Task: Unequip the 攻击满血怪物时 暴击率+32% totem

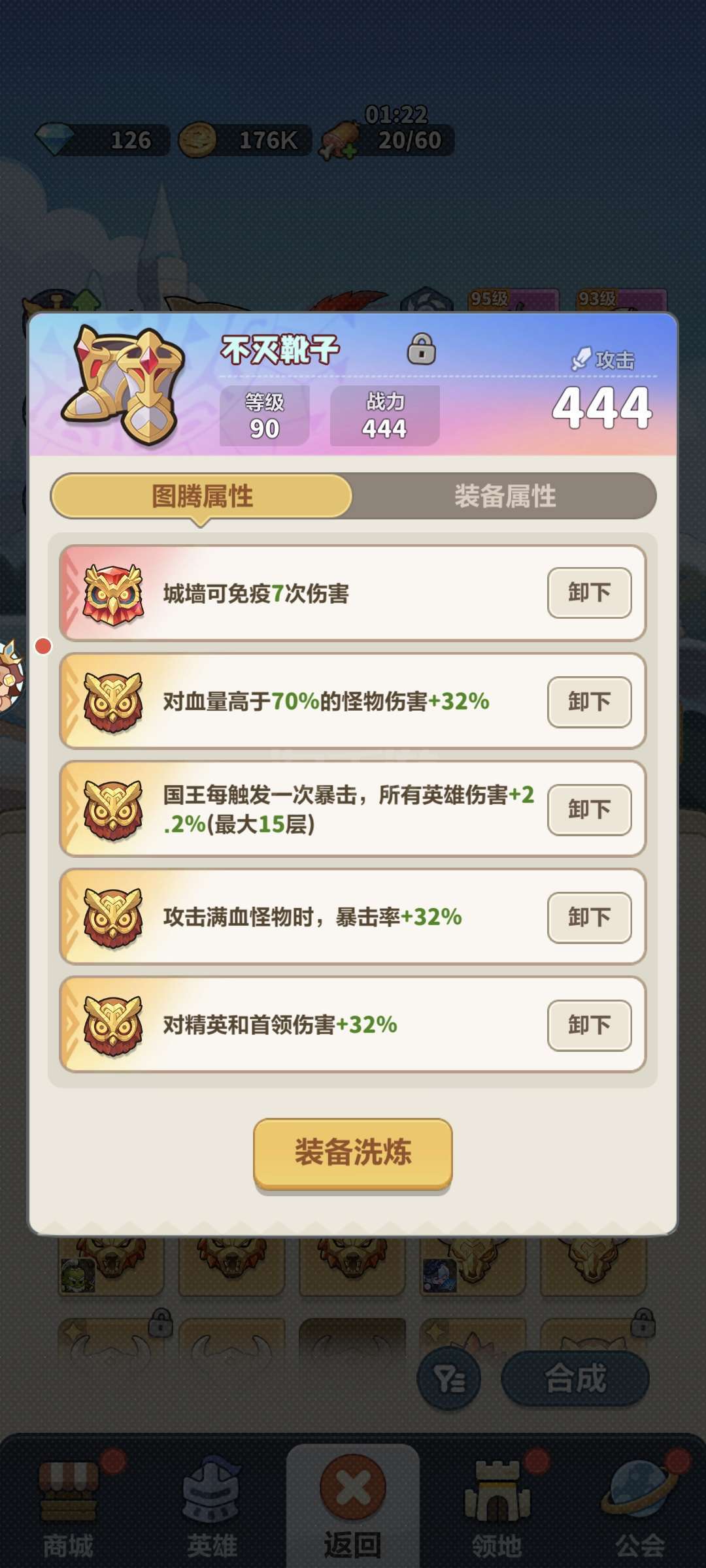Action: tap(589, 917)
